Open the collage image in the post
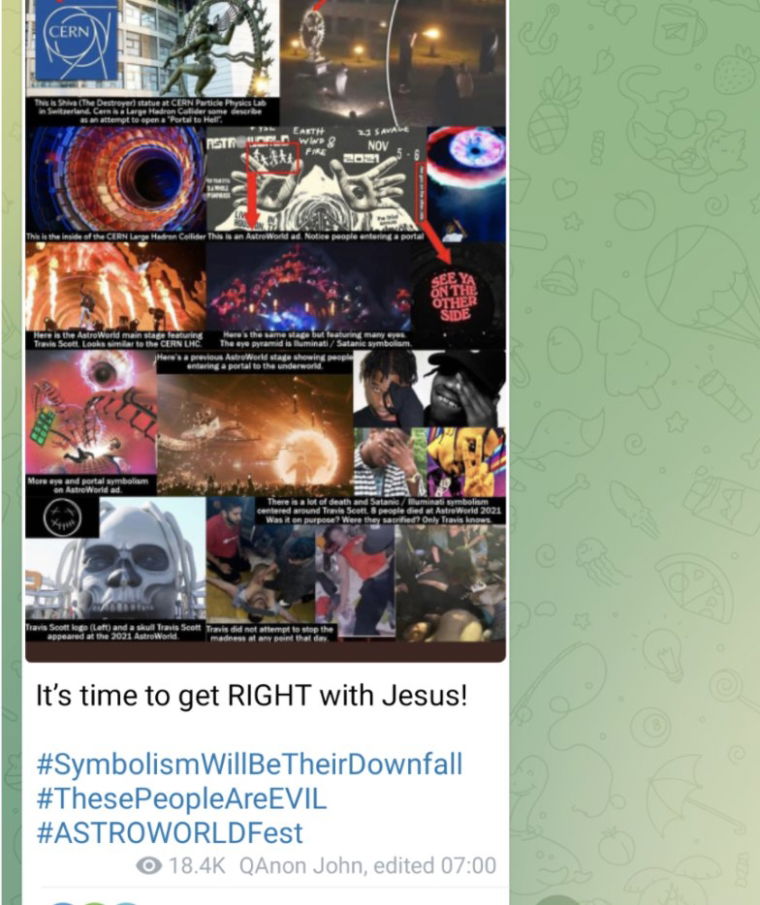The height and width of the screenshot is (905, 760). point(265,330)
